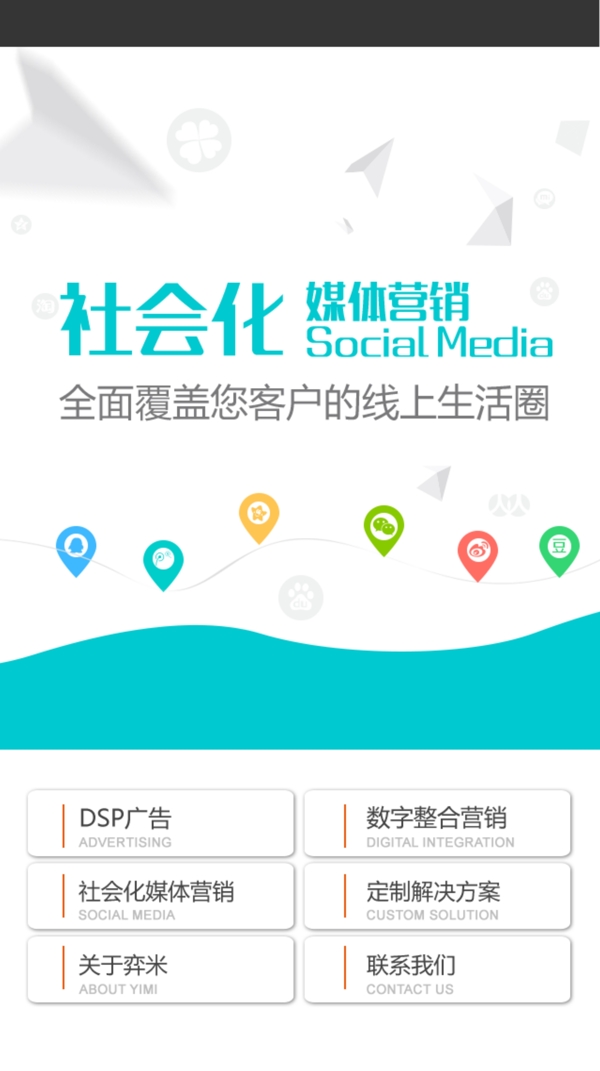Screen dimensions: 600x1071
Task: Open 数字整合营销 Digital Integration
Action: click(437, 824)
